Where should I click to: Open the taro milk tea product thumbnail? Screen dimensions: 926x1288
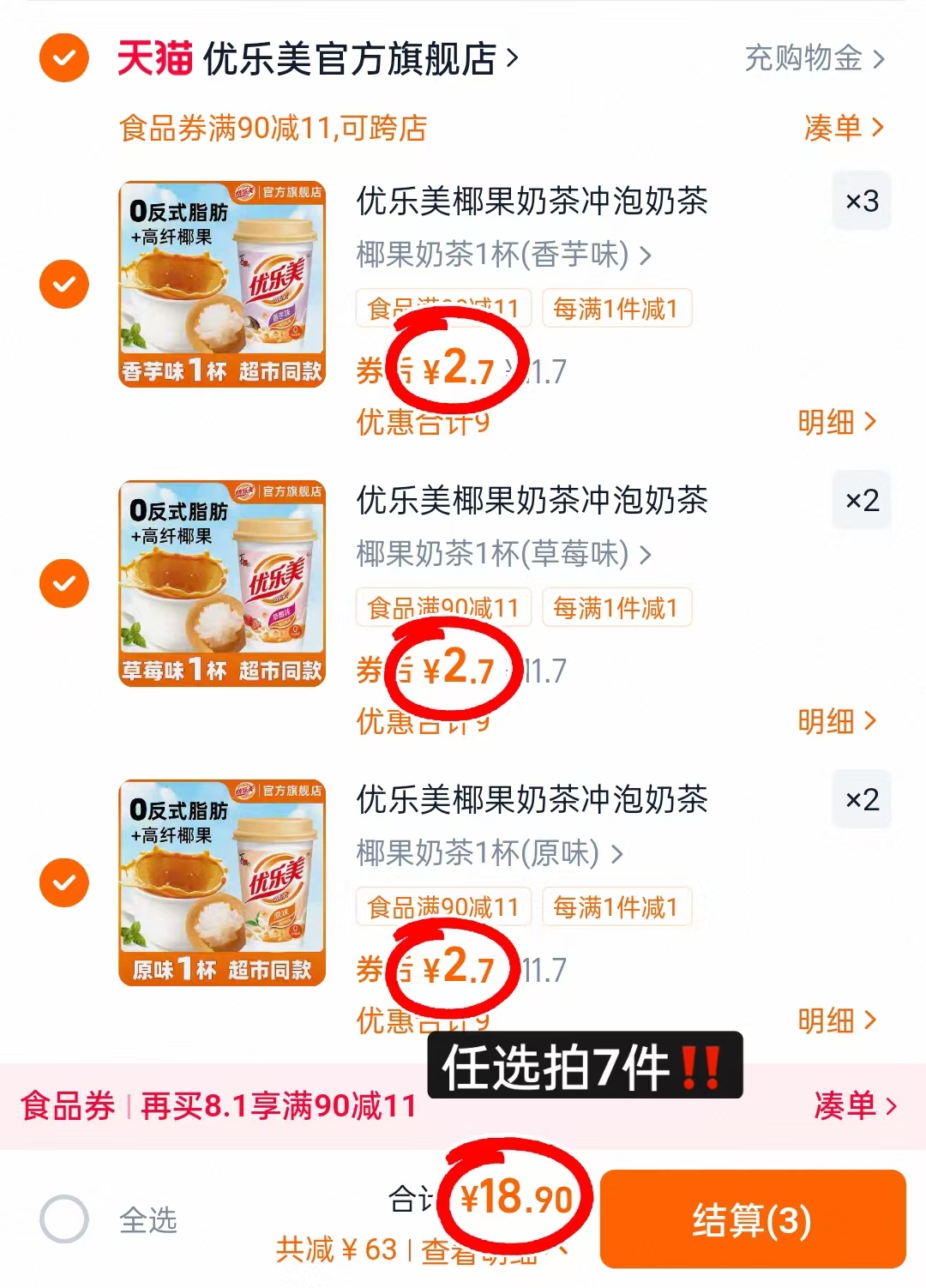coord(221,283)
